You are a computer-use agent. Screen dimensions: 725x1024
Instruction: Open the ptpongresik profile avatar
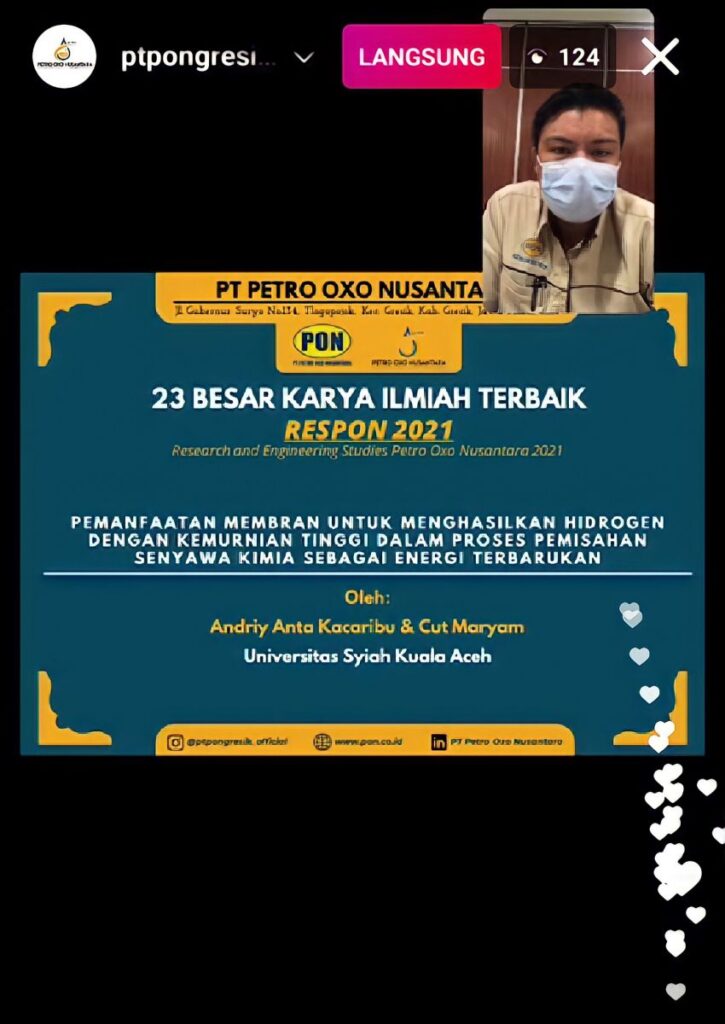(x=64, y=57)
